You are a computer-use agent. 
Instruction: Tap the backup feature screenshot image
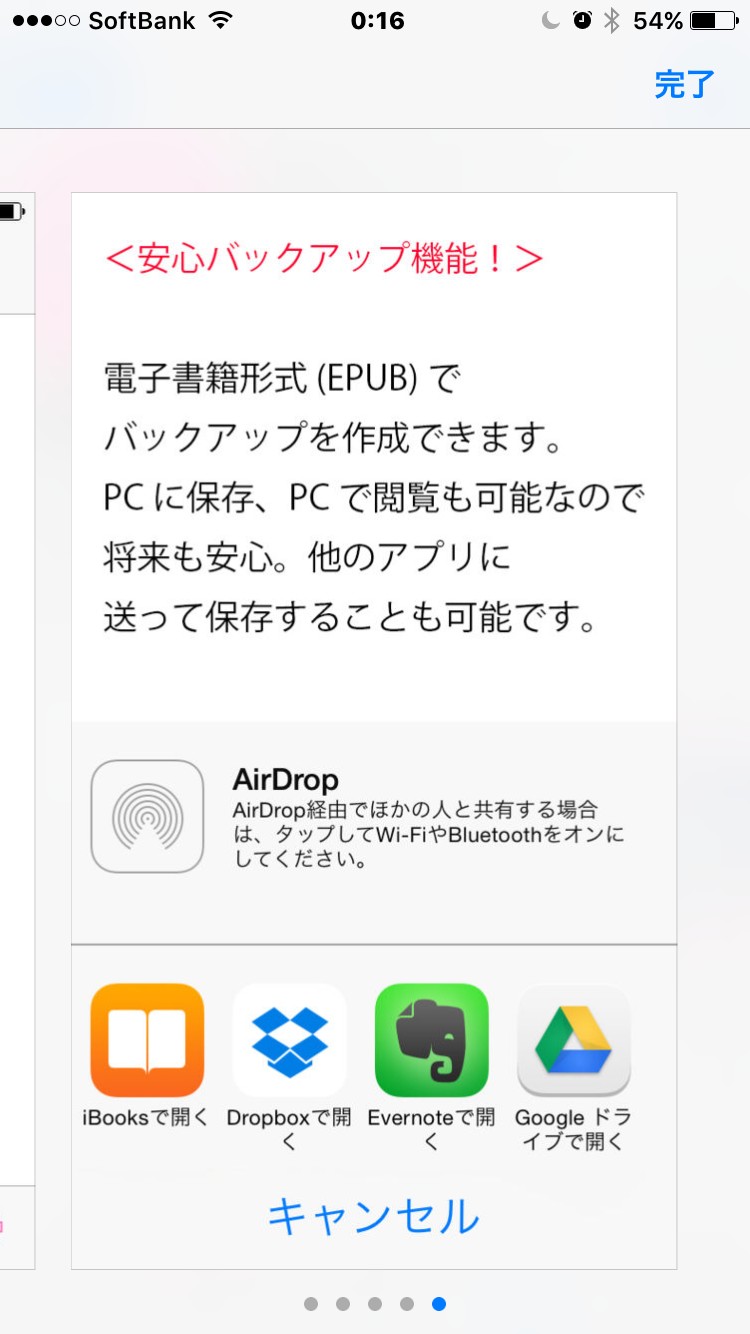pyautogui.click(x=374, y=731)
